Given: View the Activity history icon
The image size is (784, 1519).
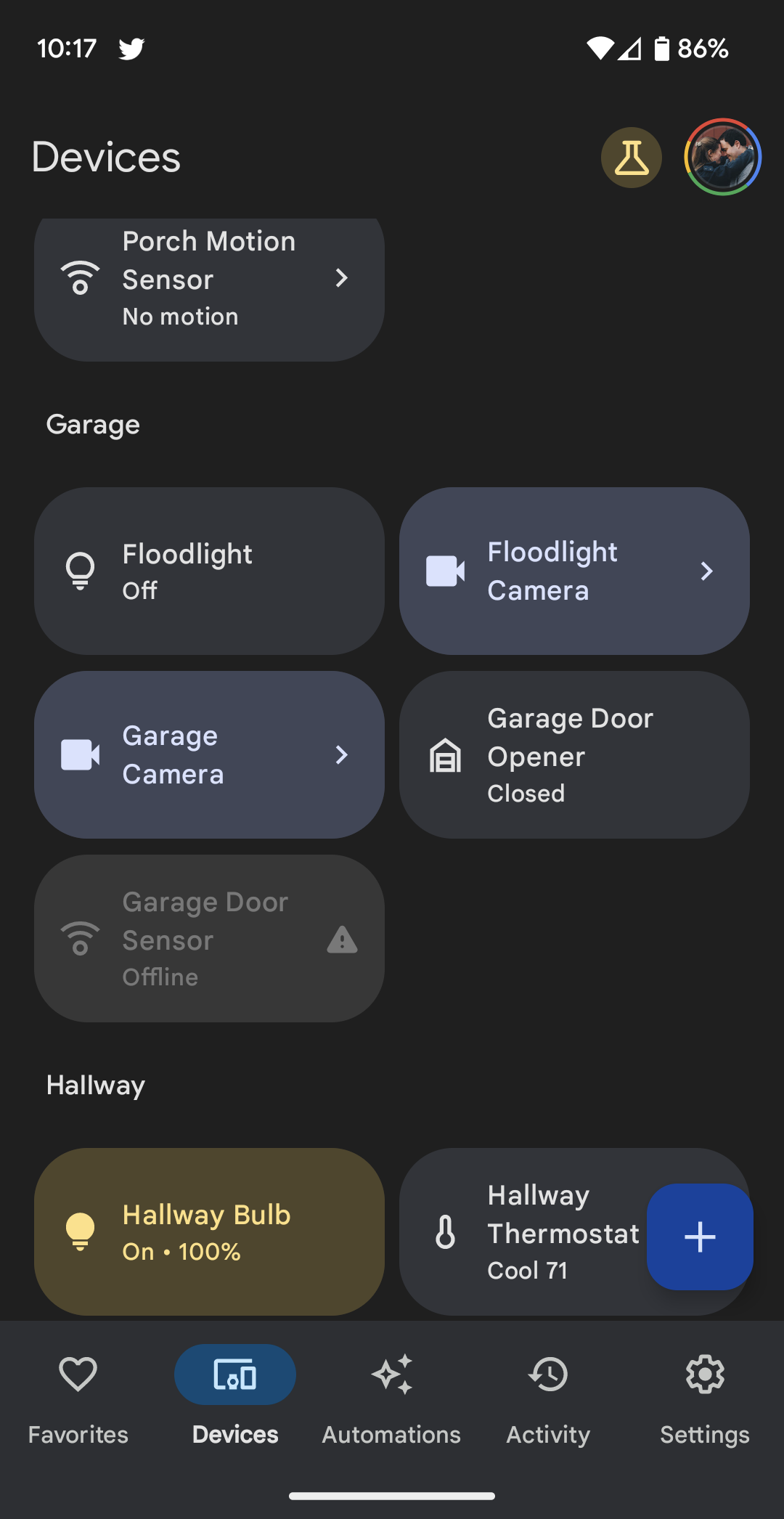Looking at the screenshot, I should [x=548, y=1375].
